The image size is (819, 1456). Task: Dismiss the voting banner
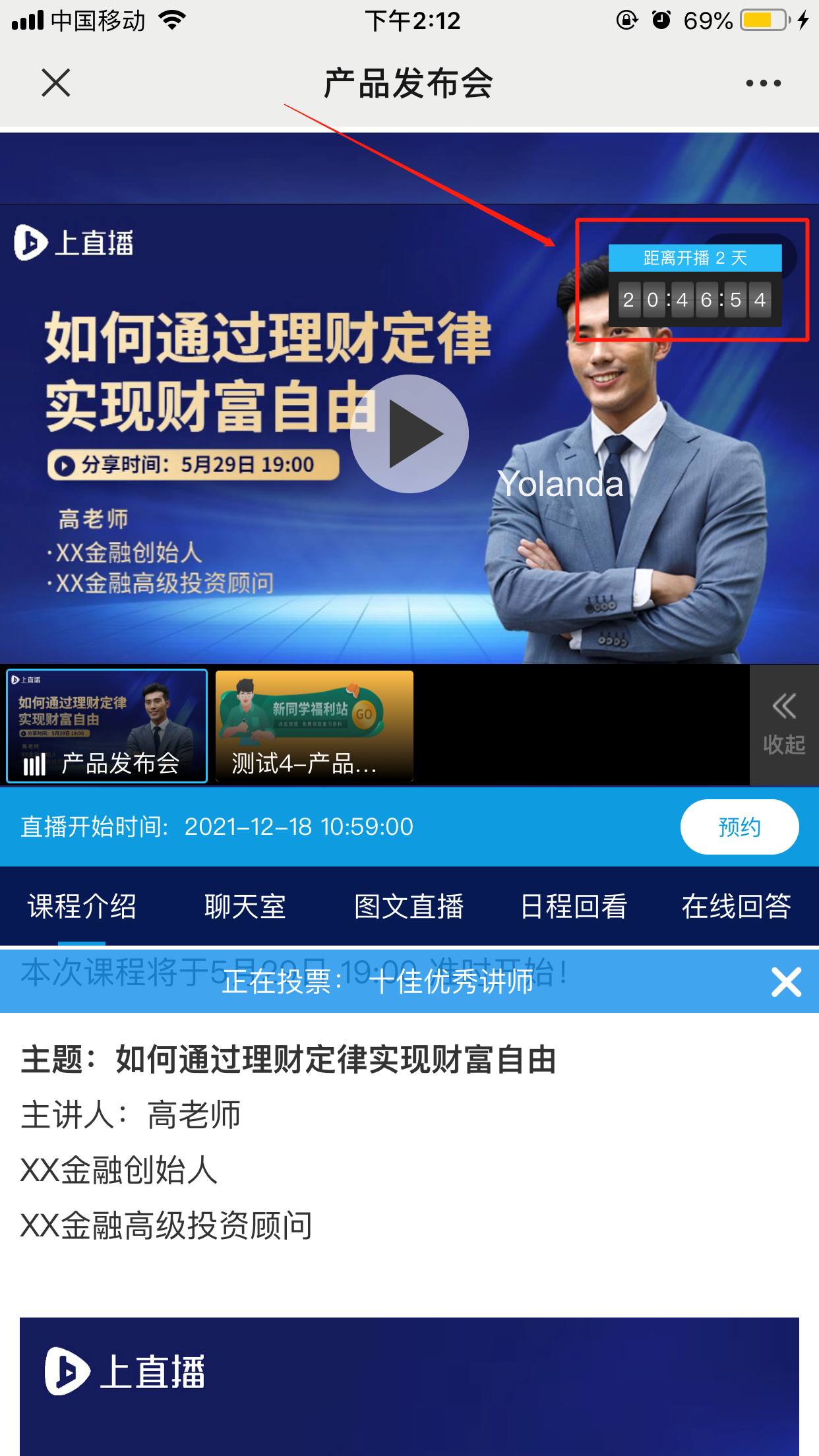[x=786, y=982]
